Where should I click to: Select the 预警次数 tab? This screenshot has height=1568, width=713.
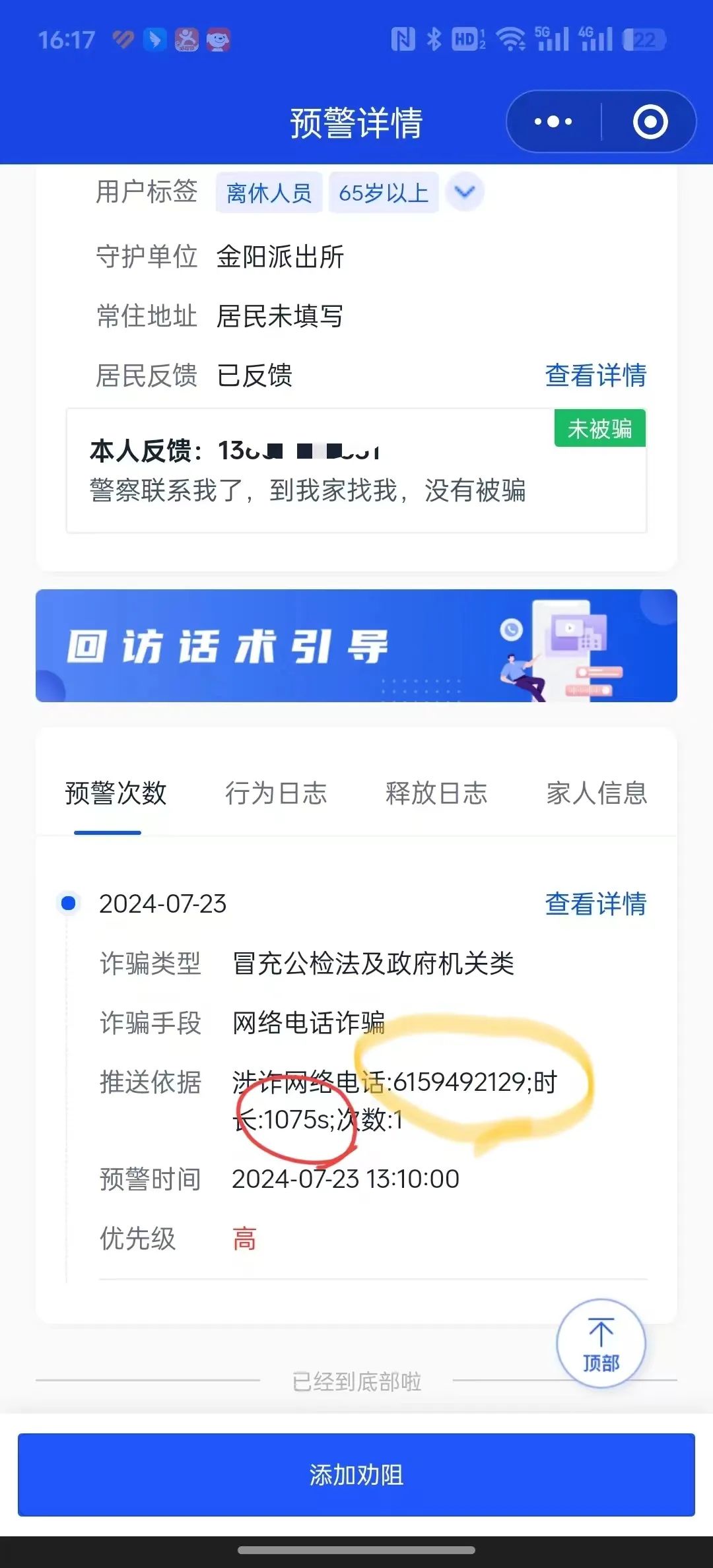tap(116, 793)
